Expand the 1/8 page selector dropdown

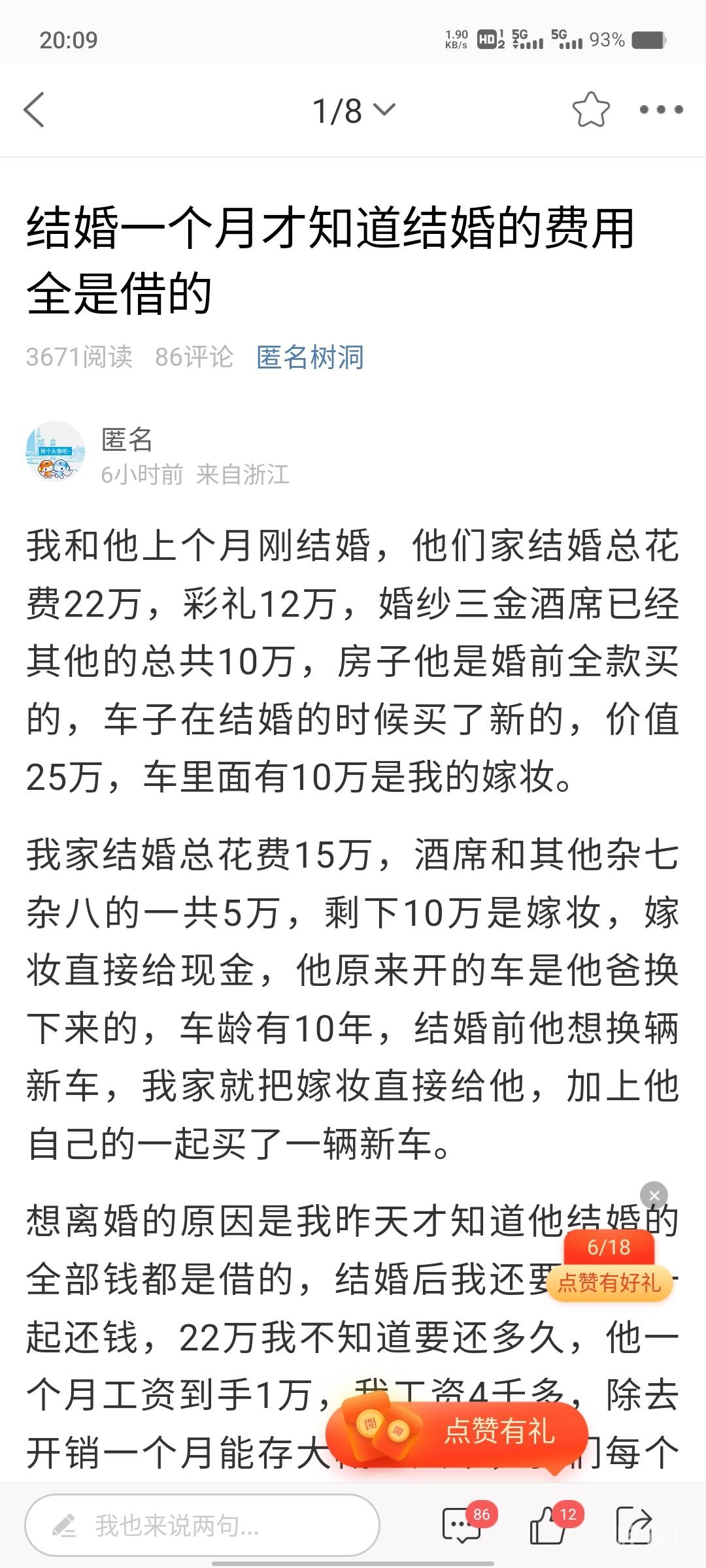tap(354, 110)
